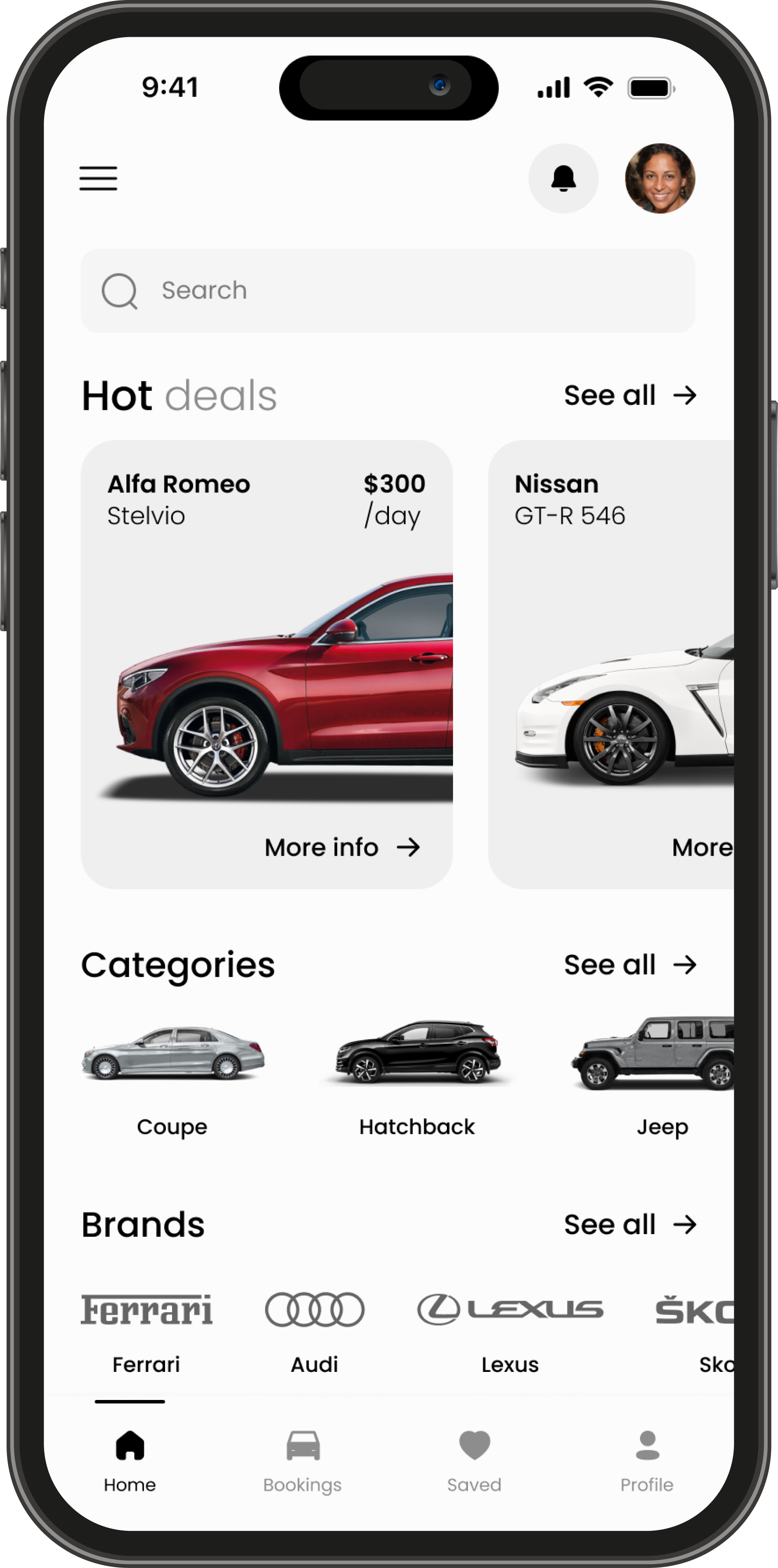Open the hamburger menu

pos(98,178)
